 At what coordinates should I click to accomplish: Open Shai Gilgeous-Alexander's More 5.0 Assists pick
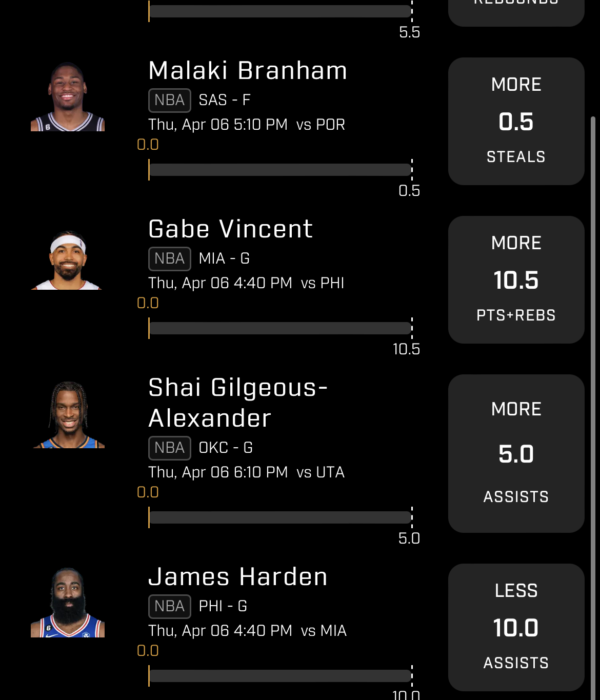515,453
